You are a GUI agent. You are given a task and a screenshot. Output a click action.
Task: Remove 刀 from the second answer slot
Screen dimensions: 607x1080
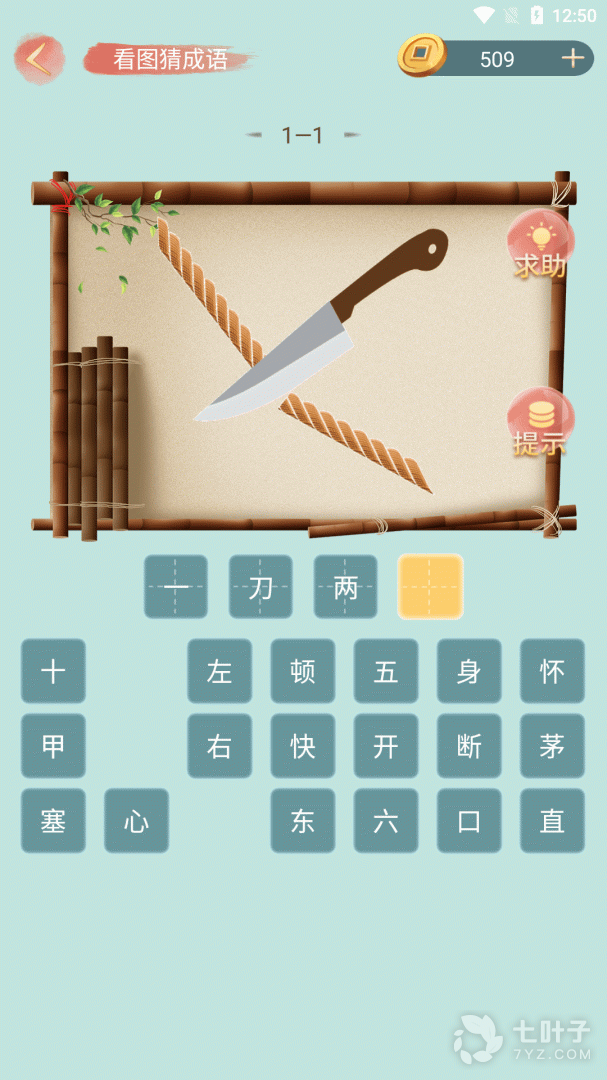(261, 587)
